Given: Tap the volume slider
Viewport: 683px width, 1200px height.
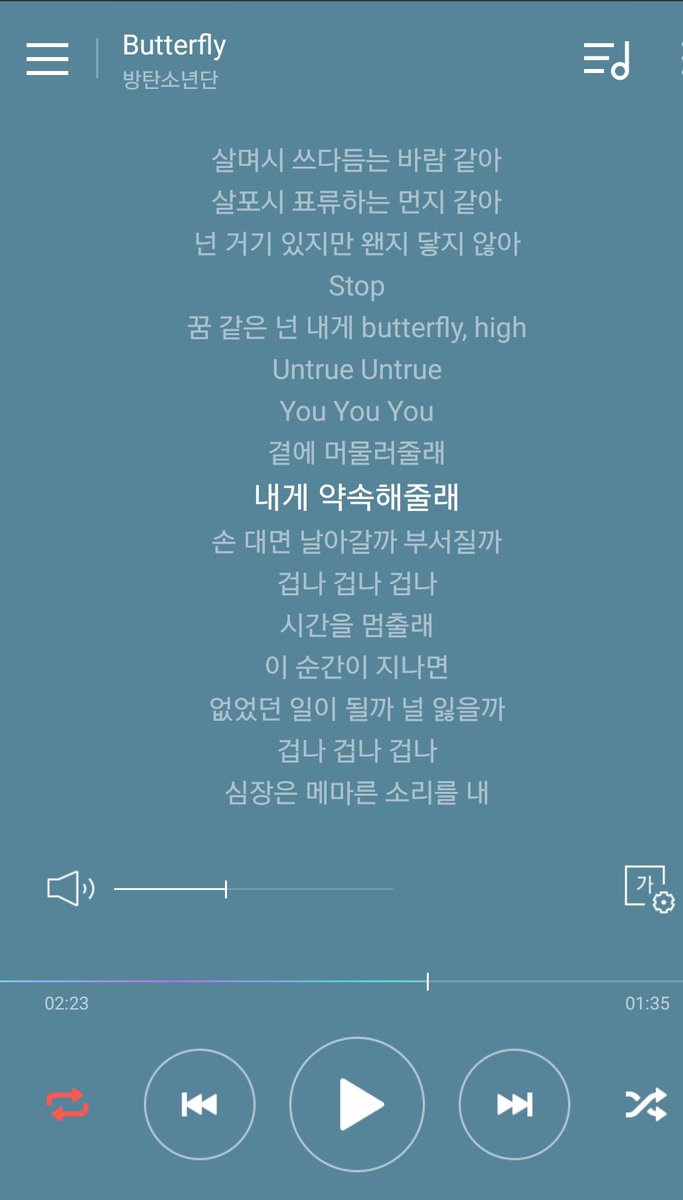Looking at the screenshot, I should (x=253, y=888).
